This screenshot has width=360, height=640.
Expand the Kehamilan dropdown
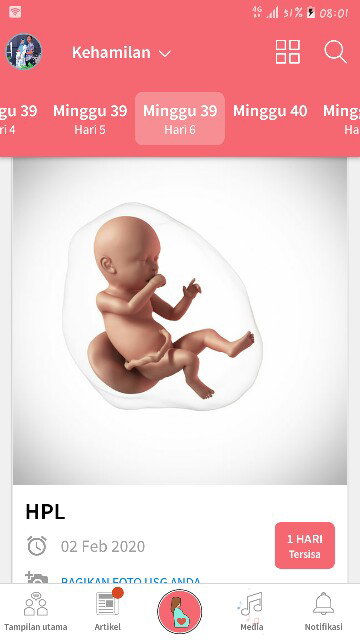[x=121, y=53]
